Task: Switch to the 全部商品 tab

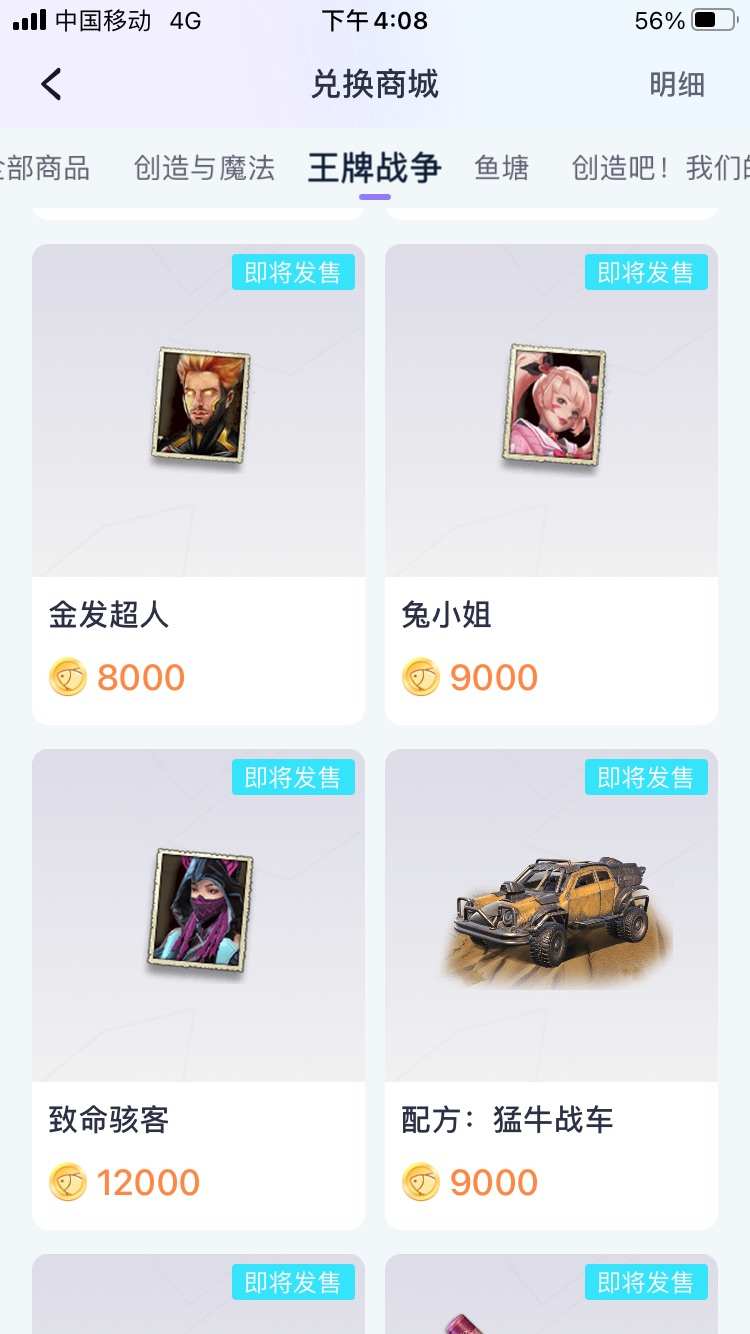Action: pos(45,168)
